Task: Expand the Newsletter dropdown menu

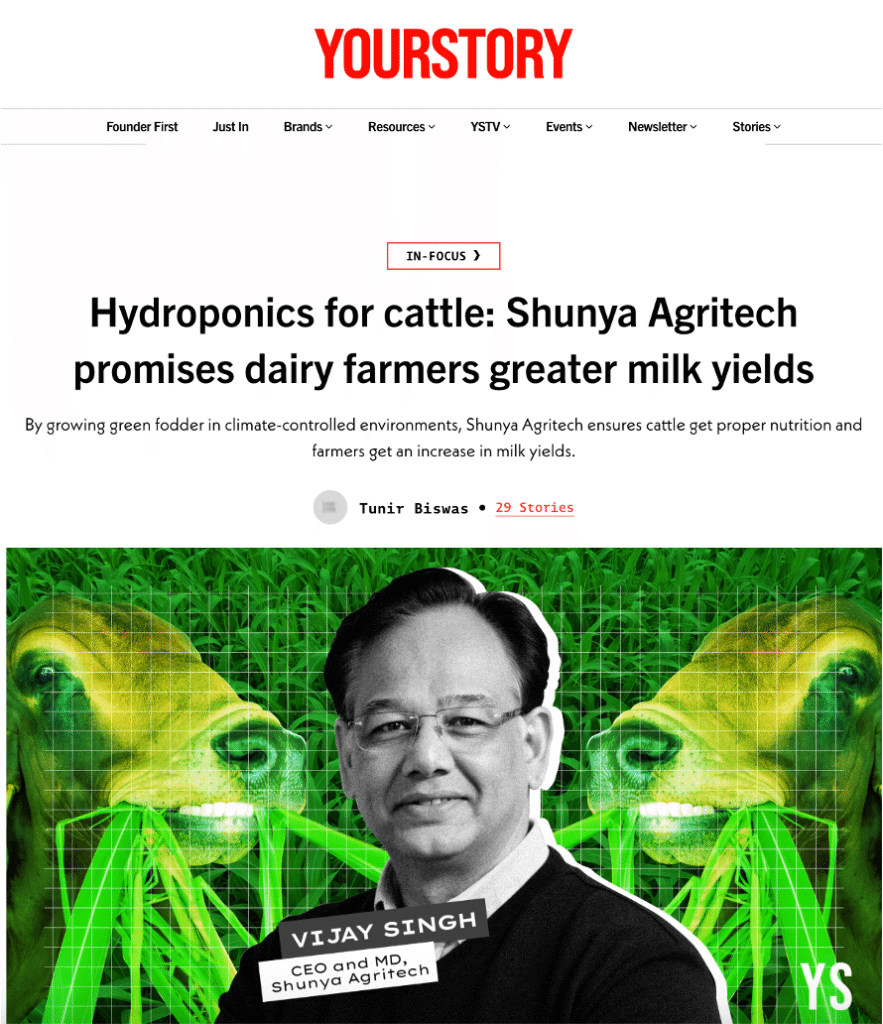Action: click(x=662, y=127)
